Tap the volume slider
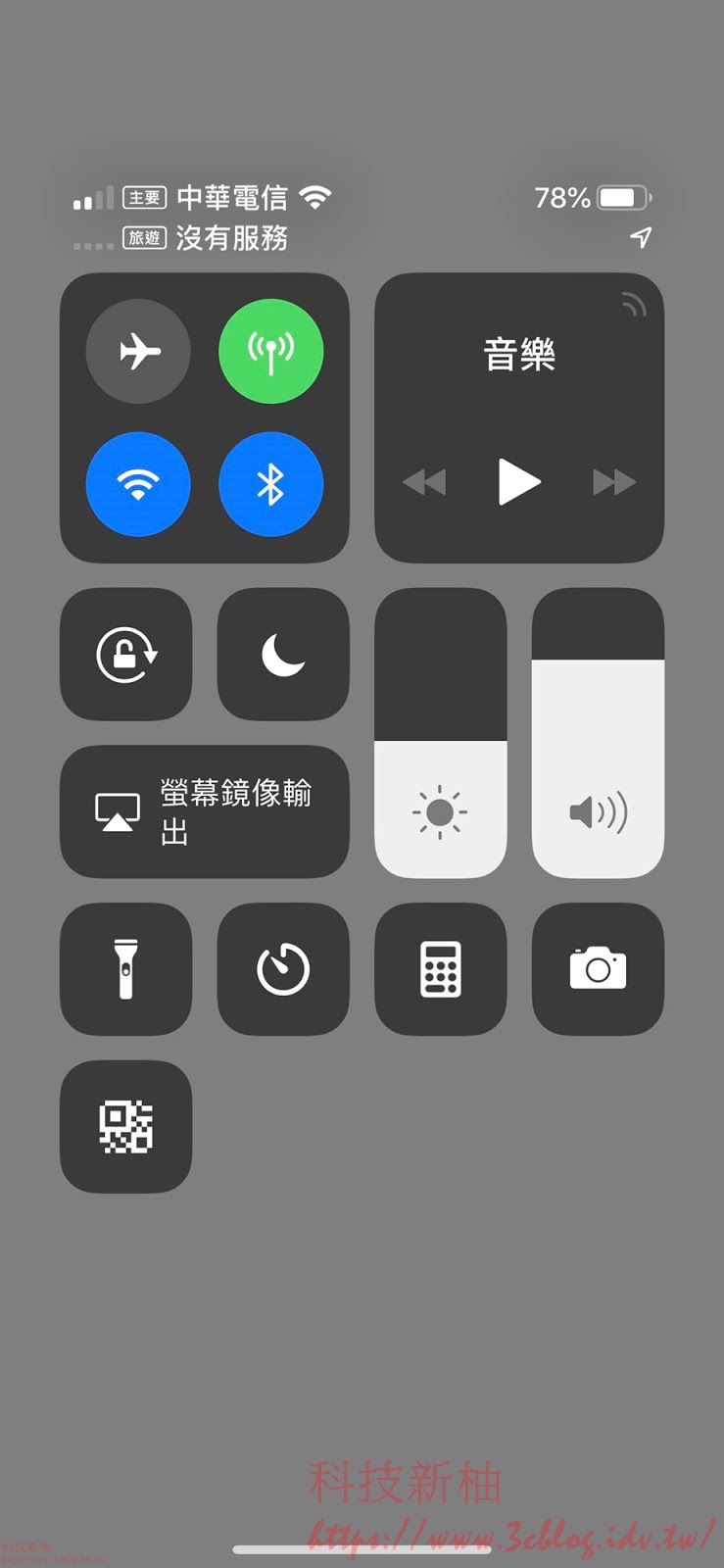The image size is (724, 1568). (598, 733)
